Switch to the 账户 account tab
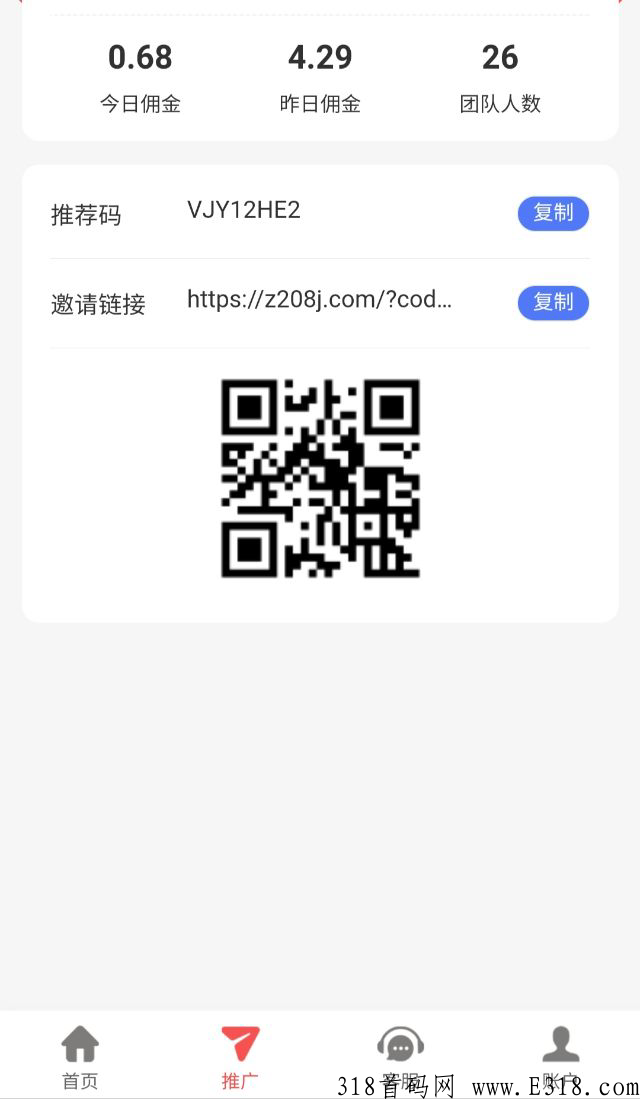Viewport: 640px width, 1099px height. point(560,1057)
